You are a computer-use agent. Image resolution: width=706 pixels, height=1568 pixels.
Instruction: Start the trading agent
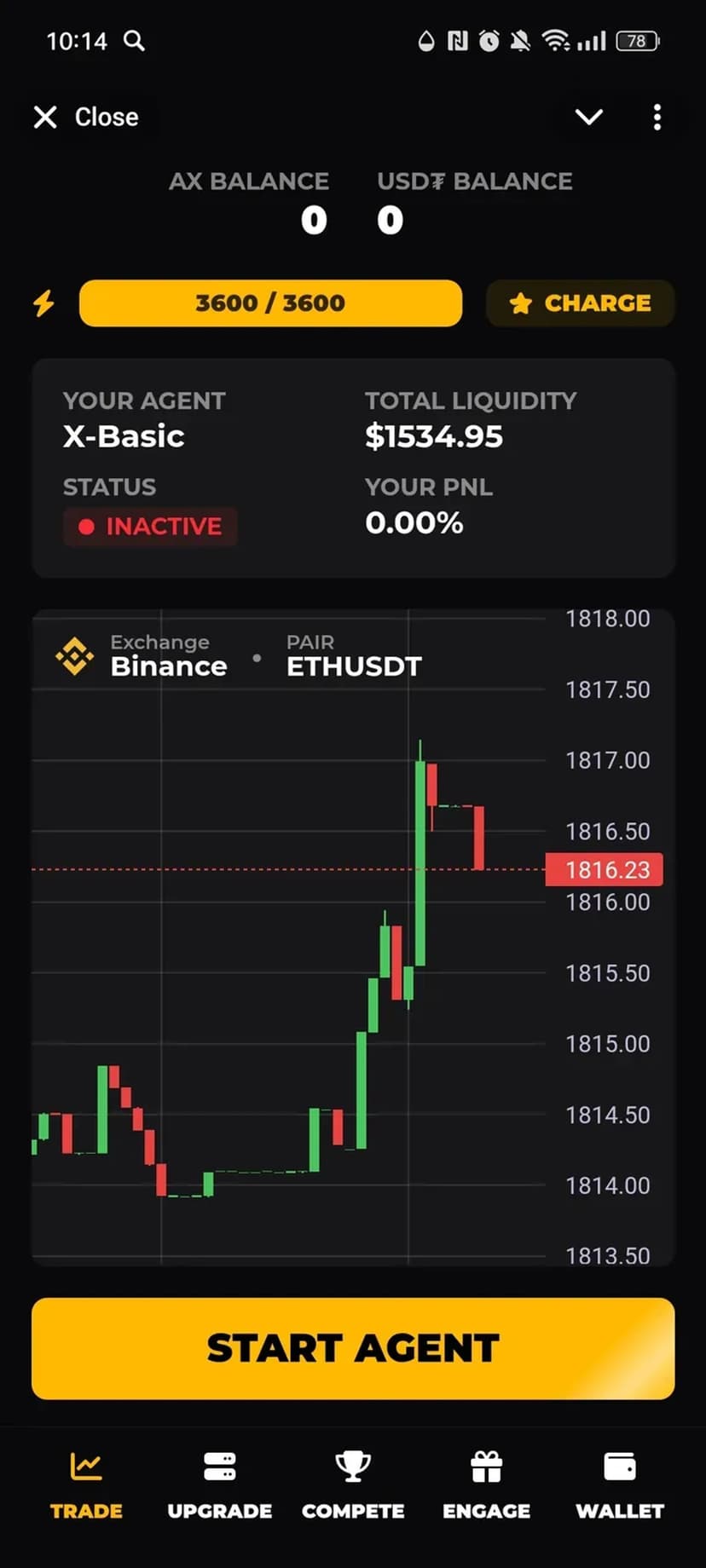(x=353, y=1348)
